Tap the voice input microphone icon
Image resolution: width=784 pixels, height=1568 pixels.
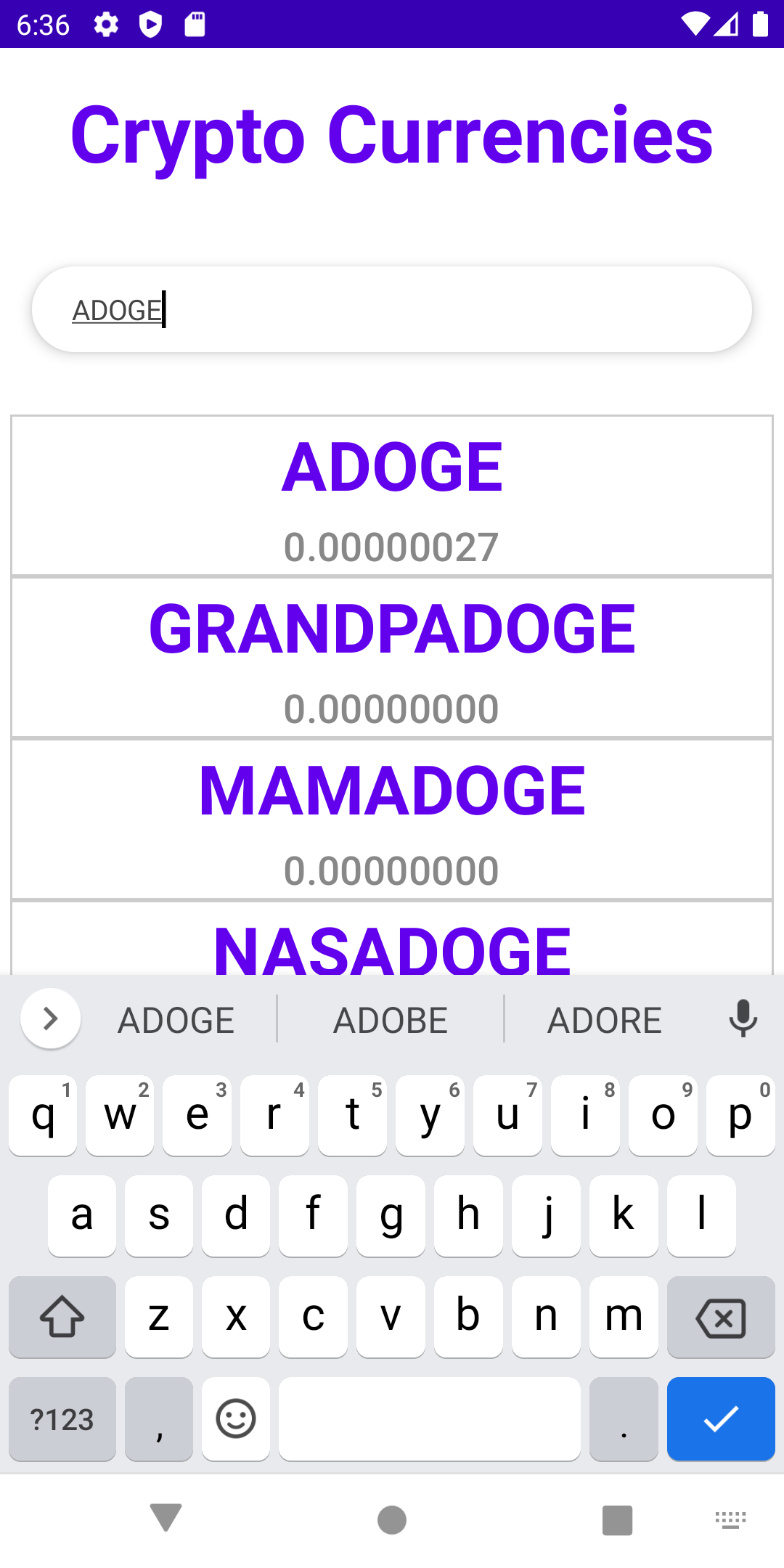[x=742, y=1018]
